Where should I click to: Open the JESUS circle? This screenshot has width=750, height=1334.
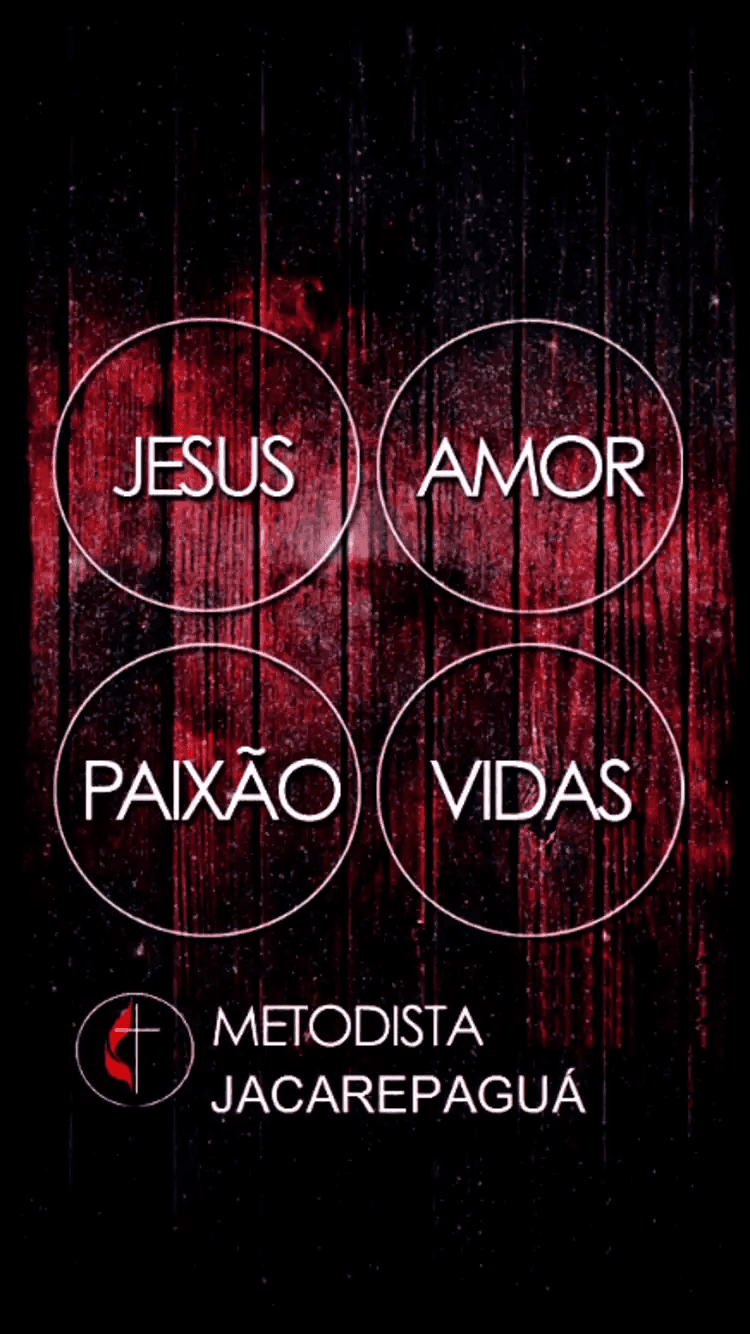coord(205,466)
